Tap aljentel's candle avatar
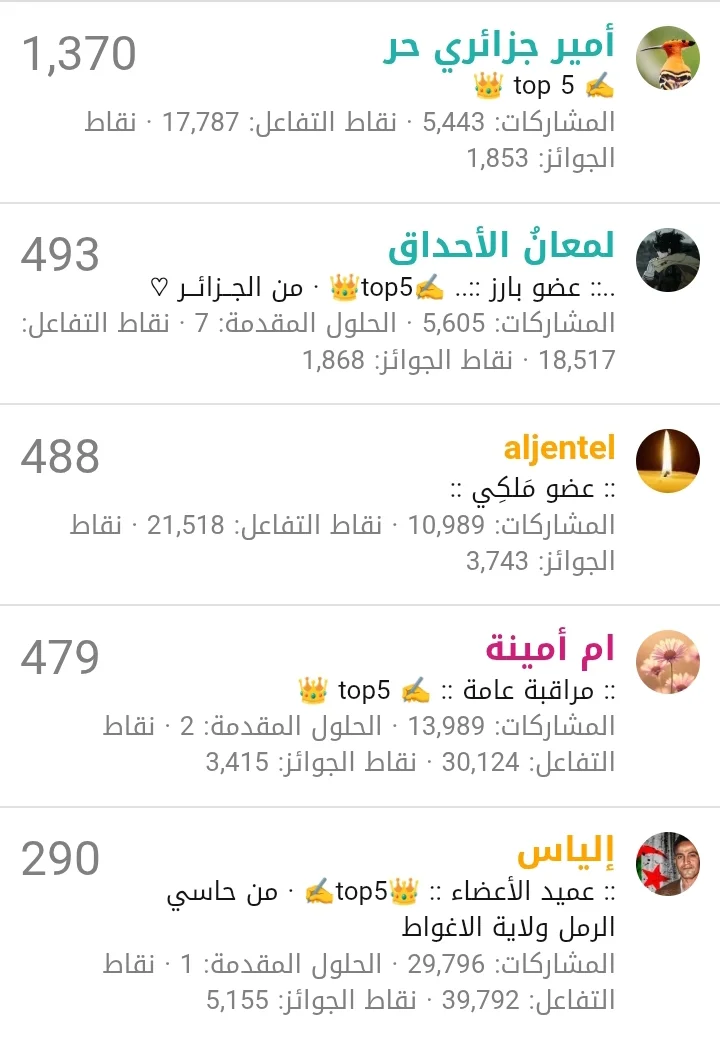Image resolution: width=720 pixels, height=1043 pixels. [667, 461]
